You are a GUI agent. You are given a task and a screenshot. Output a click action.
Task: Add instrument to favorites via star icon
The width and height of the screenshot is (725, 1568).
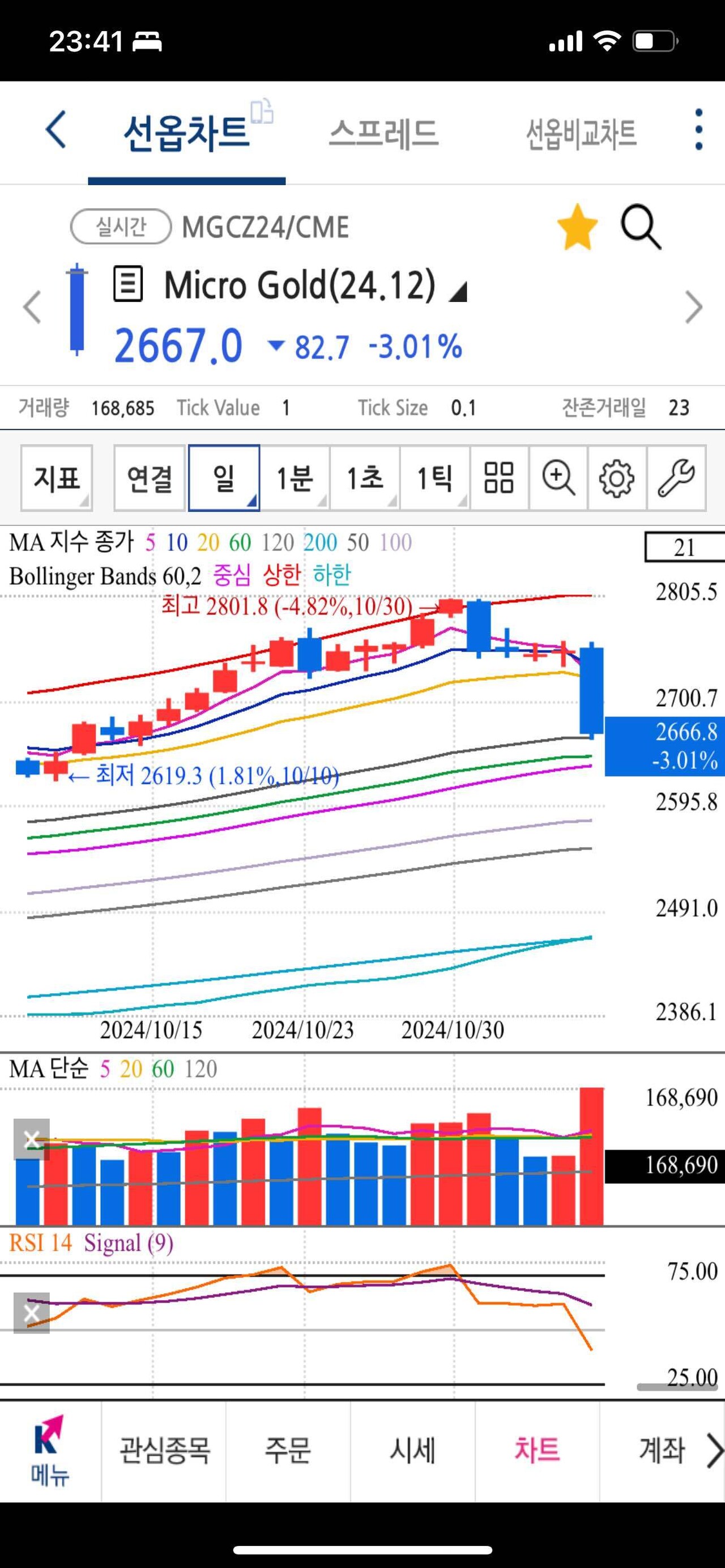point(577,228)
